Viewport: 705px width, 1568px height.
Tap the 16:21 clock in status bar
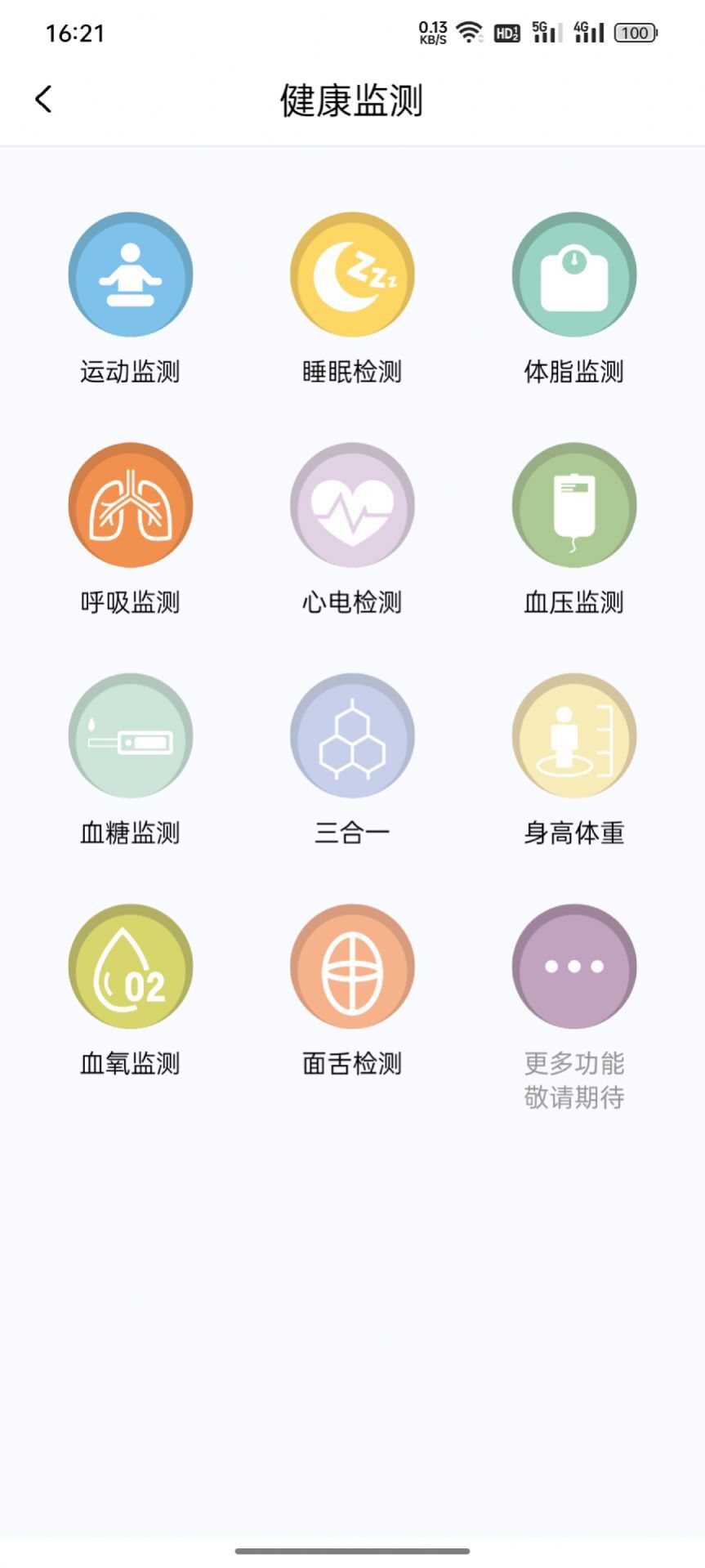click(75, 34)
